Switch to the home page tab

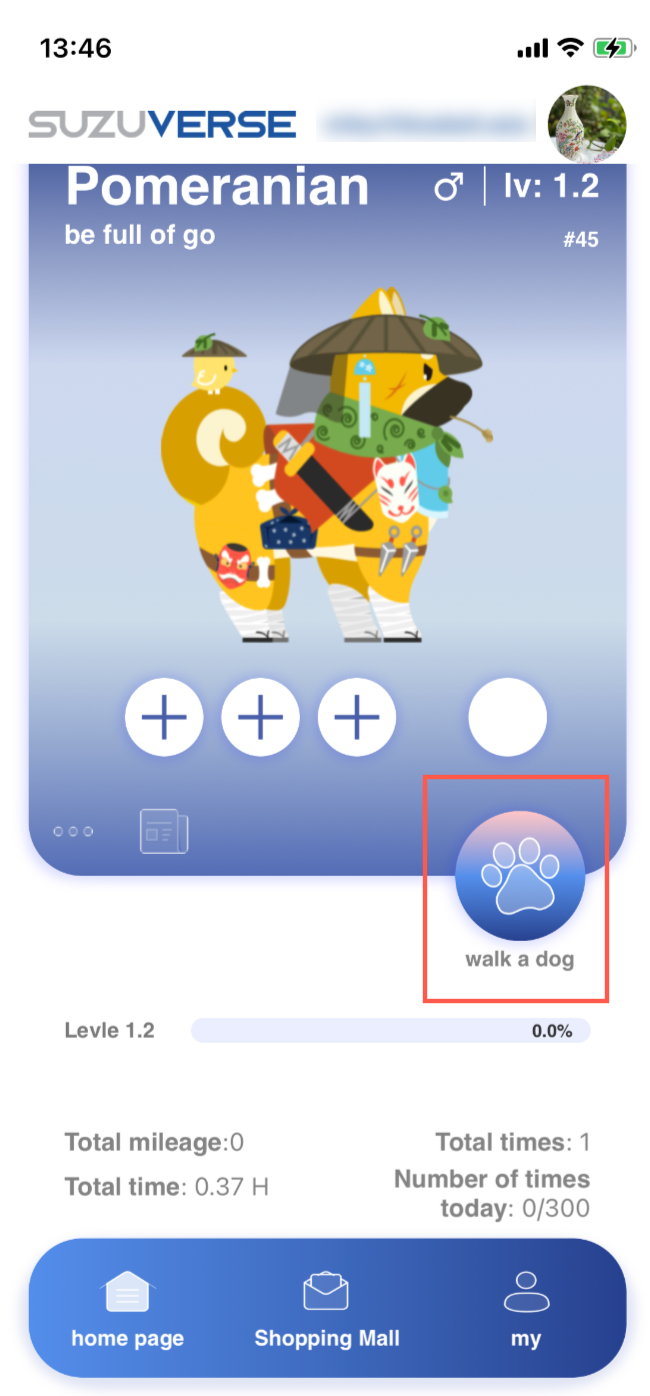[x=128, y=1309]
